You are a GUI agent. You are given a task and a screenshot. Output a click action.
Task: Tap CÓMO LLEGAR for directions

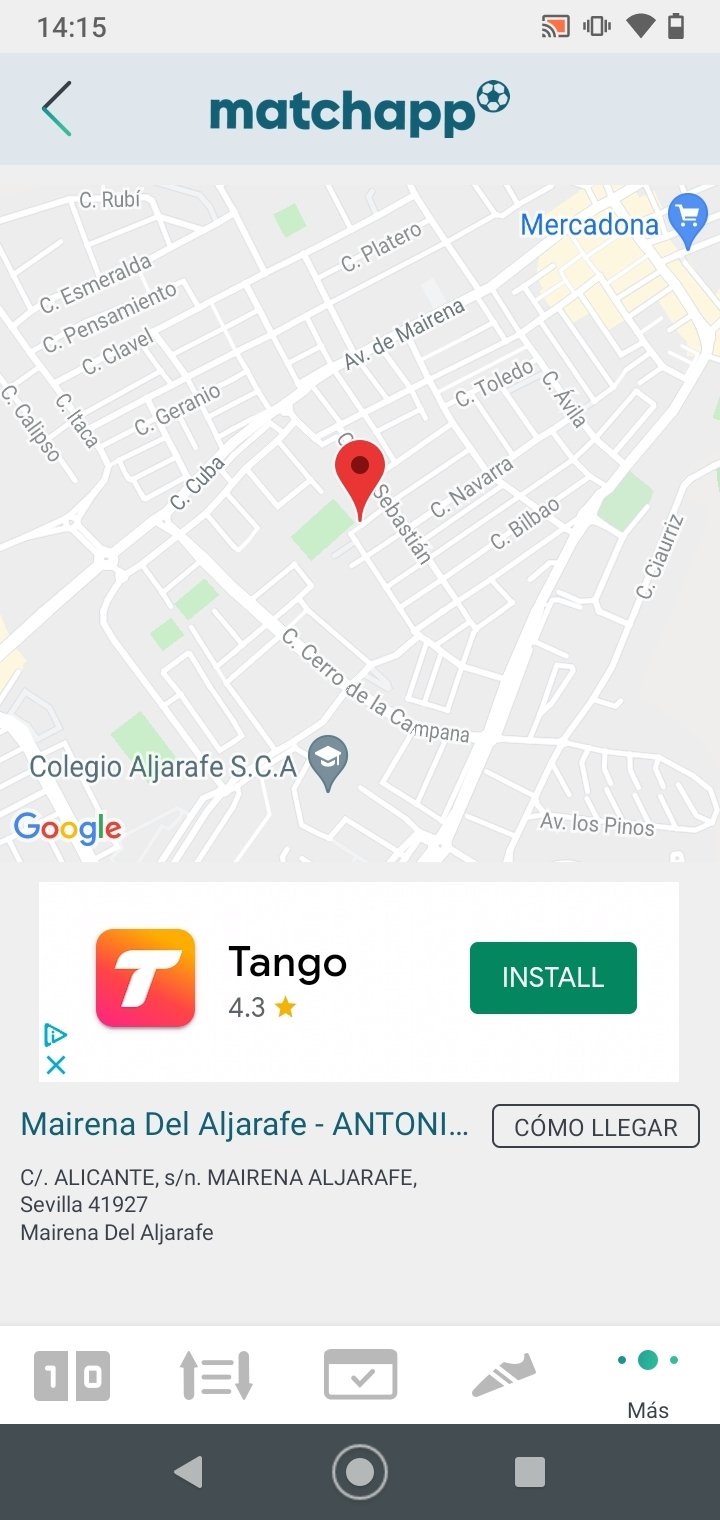(595, 1126)
